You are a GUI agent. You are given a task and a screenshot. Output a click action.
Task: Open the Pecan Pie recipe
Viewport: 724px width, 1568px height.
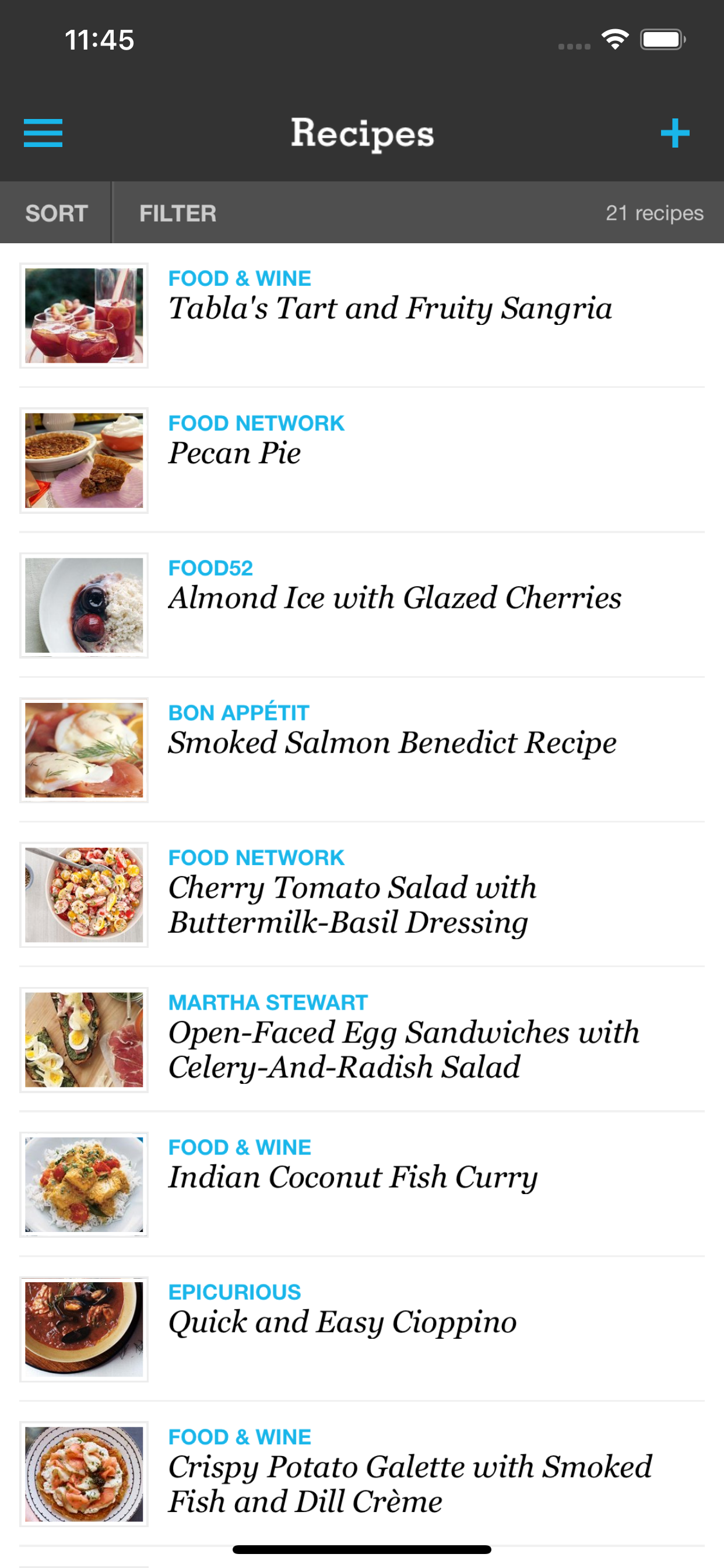[x=365, y=452]
